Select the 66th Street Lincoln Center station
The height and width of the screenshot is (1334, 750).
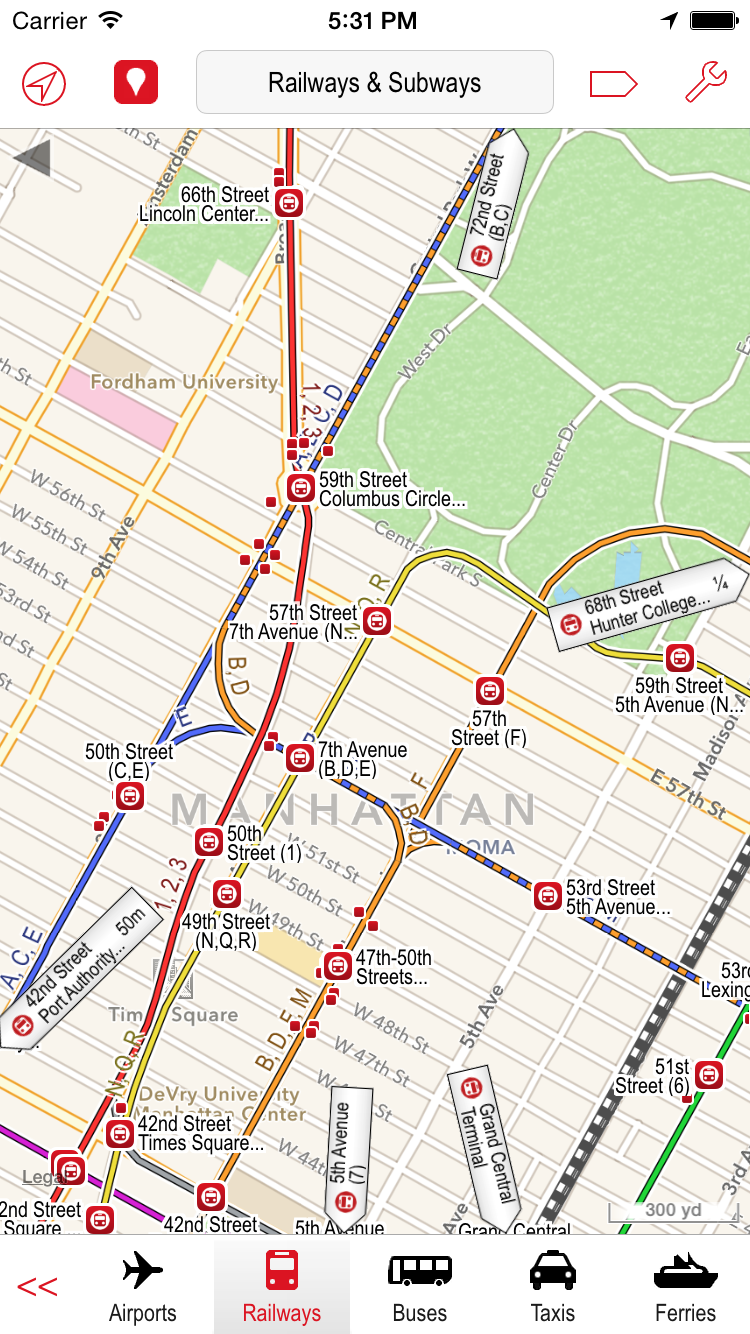pyautogui.click(x=289, y=203)
